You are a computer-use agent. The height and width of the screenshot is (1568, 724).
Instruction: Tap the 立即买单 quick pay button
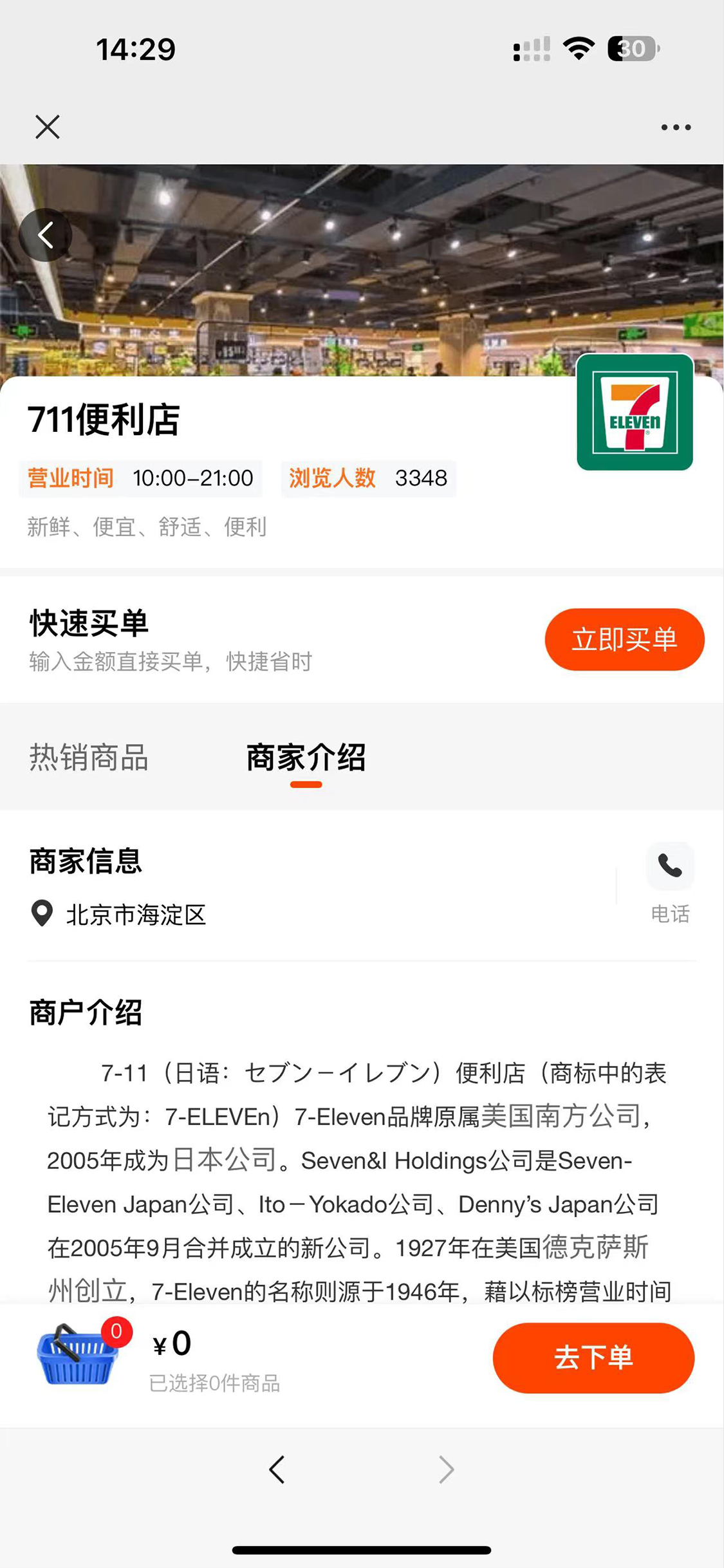[x=624, y=639]
